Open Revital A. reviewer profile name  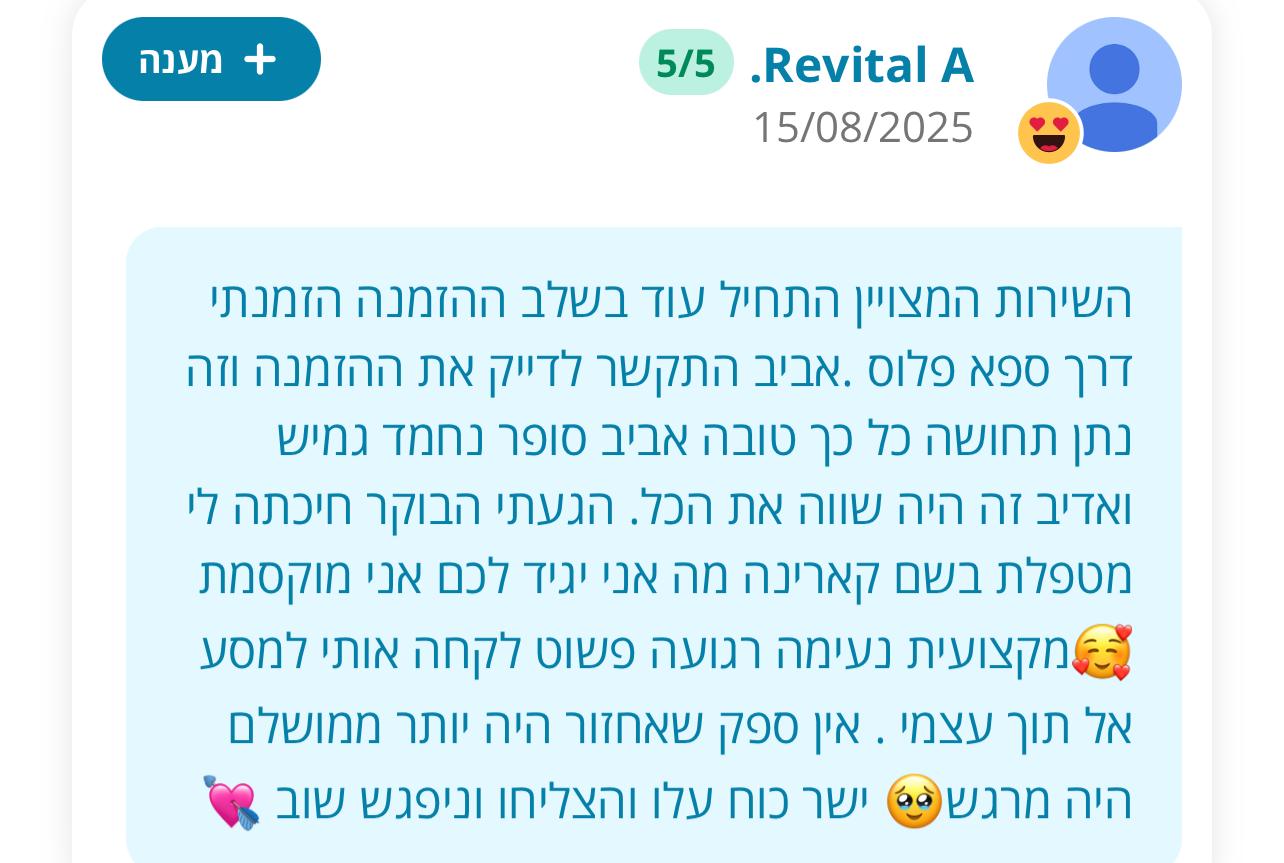pyautogui.click(x=862, y=65)
